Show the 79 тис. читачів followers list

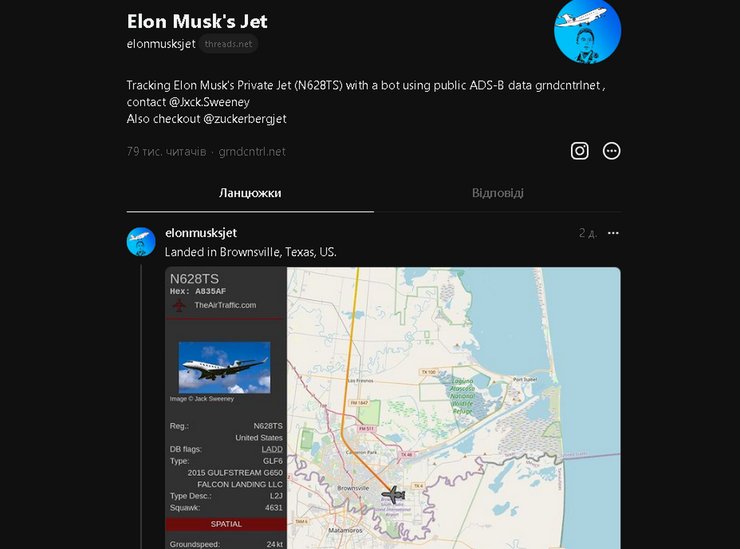(166, 152)
